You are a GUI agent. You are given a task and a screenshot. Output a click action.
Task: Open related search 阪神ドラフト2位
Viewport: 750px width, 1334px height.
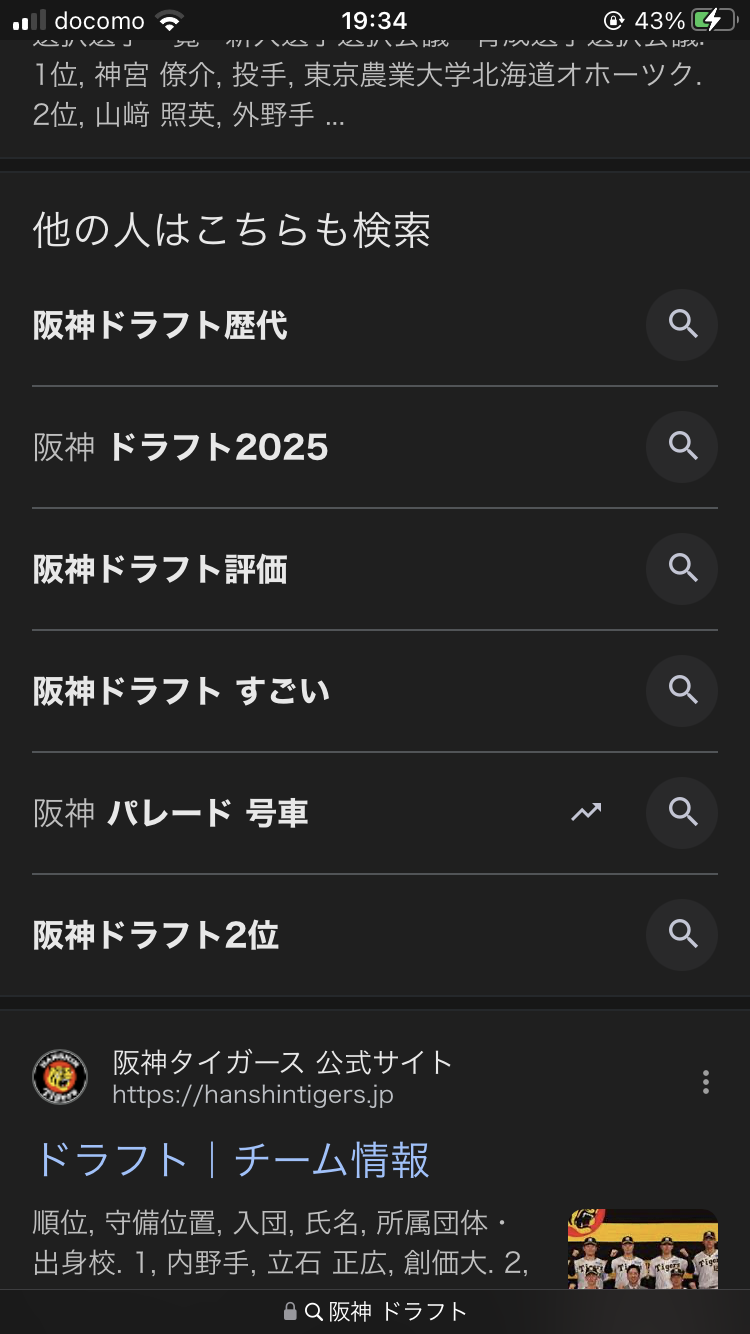(156, 935)
